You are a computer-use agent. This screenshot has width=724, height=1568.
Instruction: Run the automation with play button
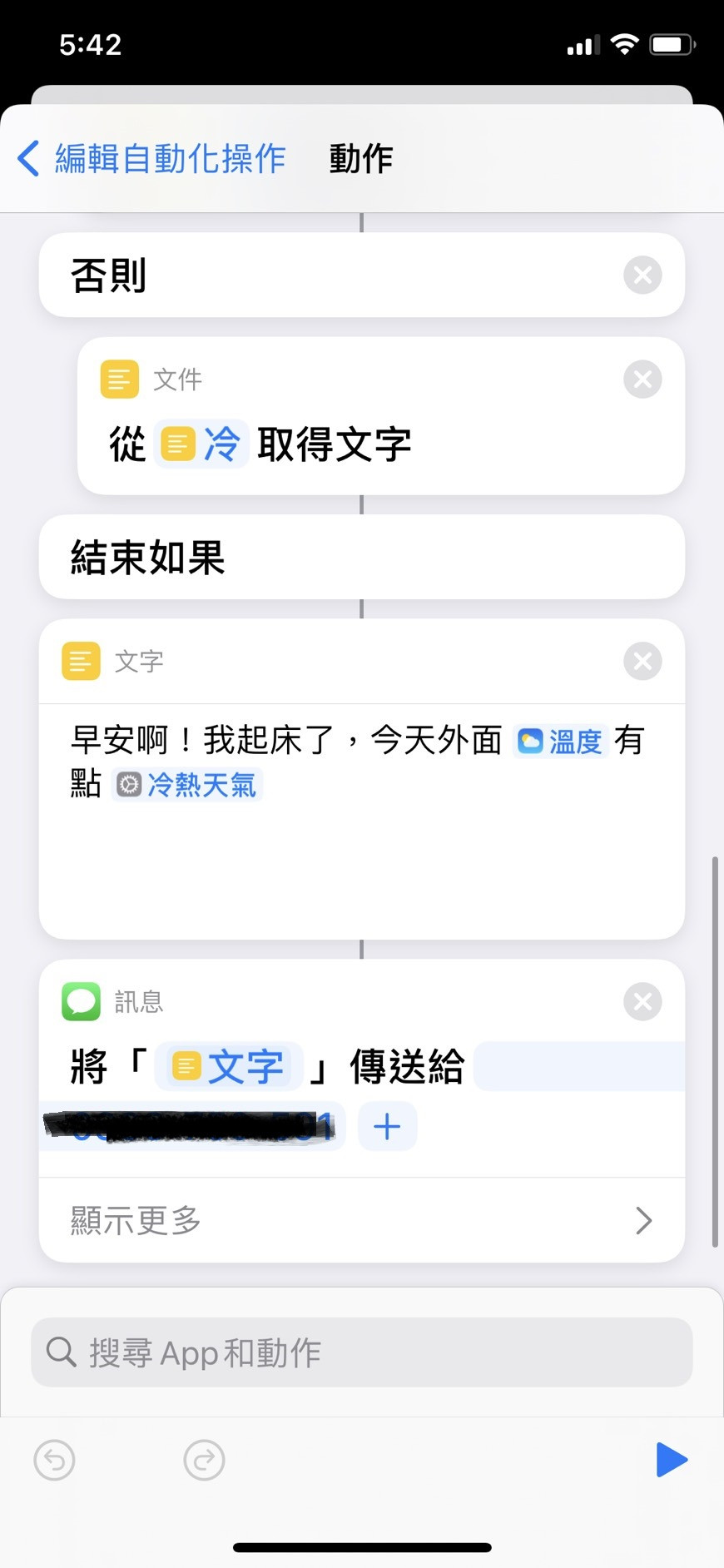pyautogui.click(x=671, y=1460)
